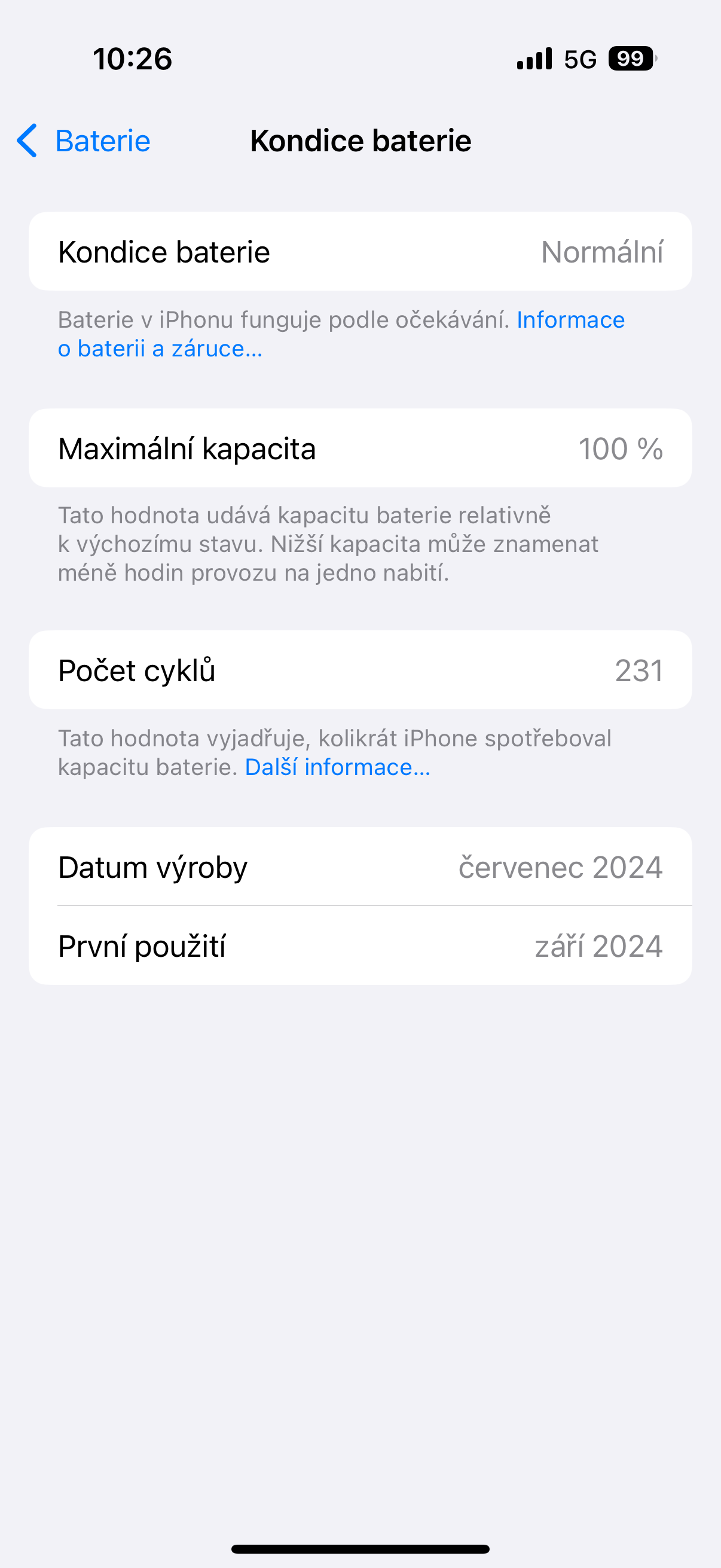Open the Informace o baterii a záruce link
The width and height of the screenshot is (721, 1568).
[x=570, y=320]
